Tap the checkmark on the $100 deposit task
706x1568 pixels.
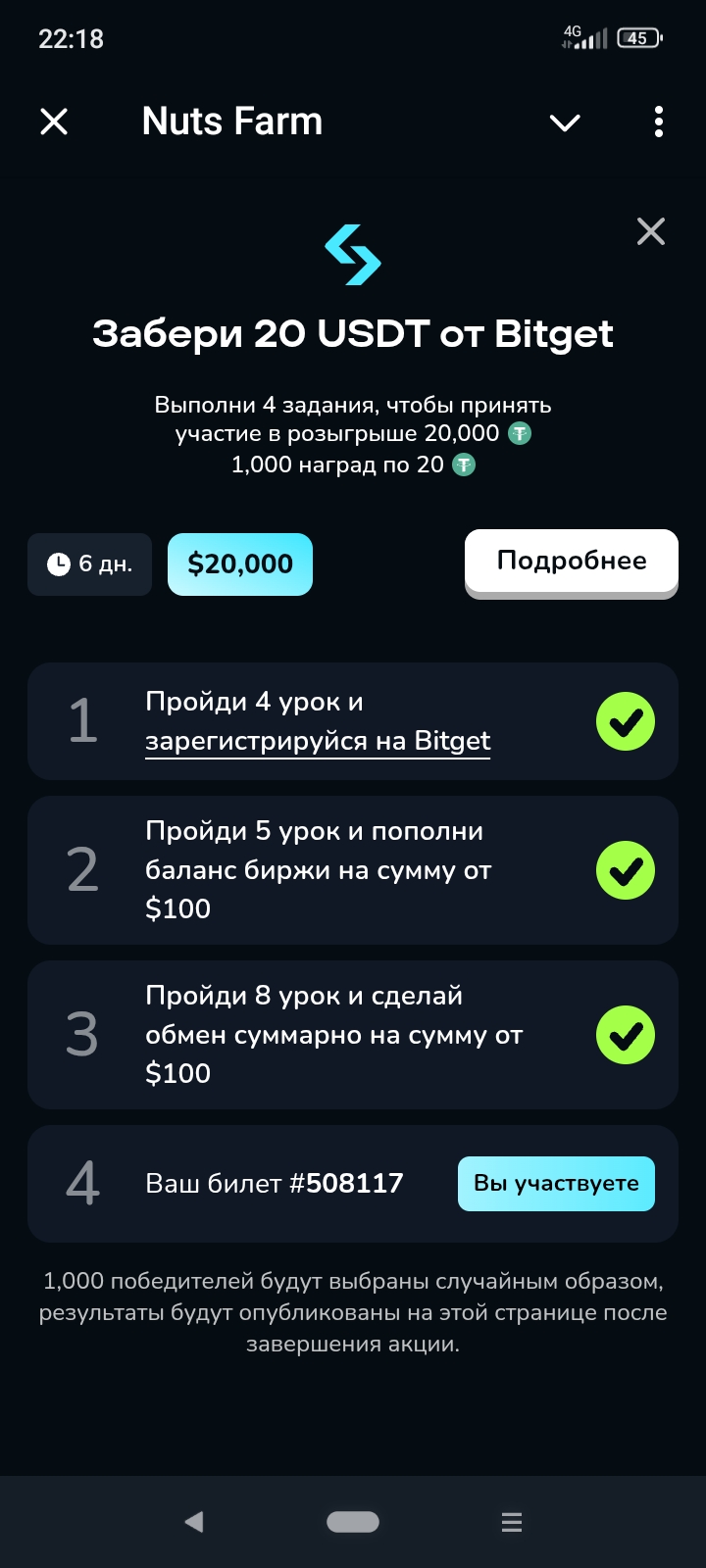click(x=626, y=869)
